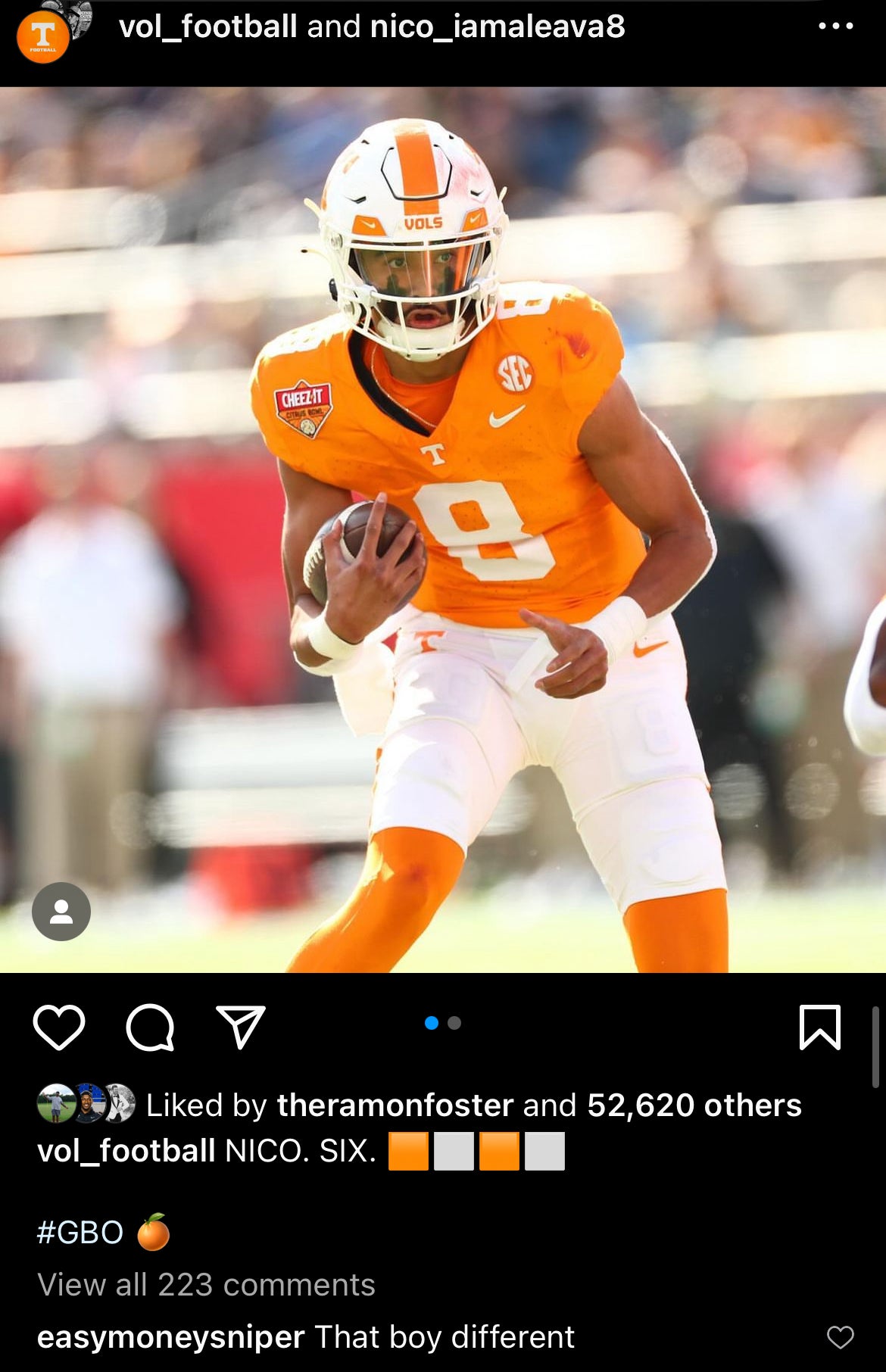The image size is (886, 1372).
Task: Open theramonfoster's profile from likes
Action: point(395,1105)
